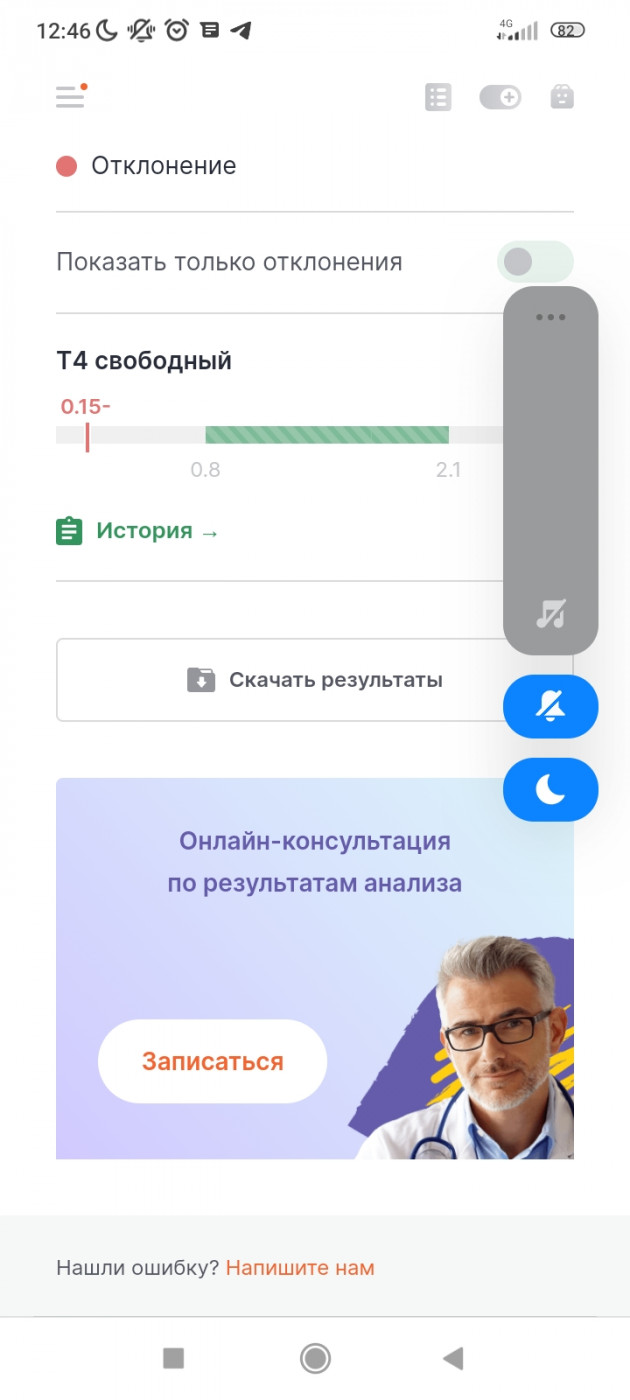This screenshot has height=1400, width=630.
Task: Tap "Скачать результаты" button
Action: 314,680
